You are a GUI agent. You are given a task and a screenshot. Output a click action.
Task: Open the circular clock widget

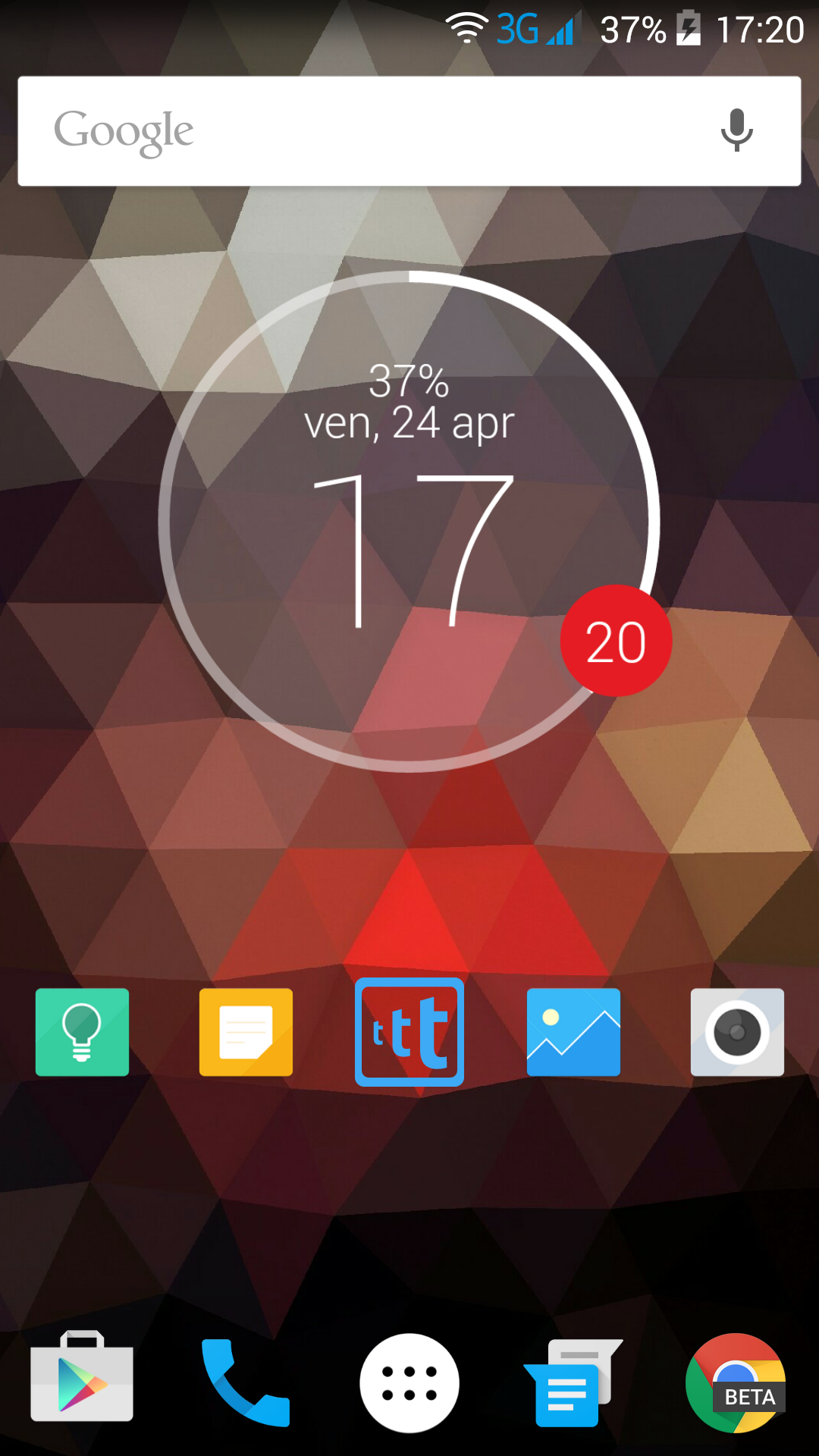tap(409, 522)
